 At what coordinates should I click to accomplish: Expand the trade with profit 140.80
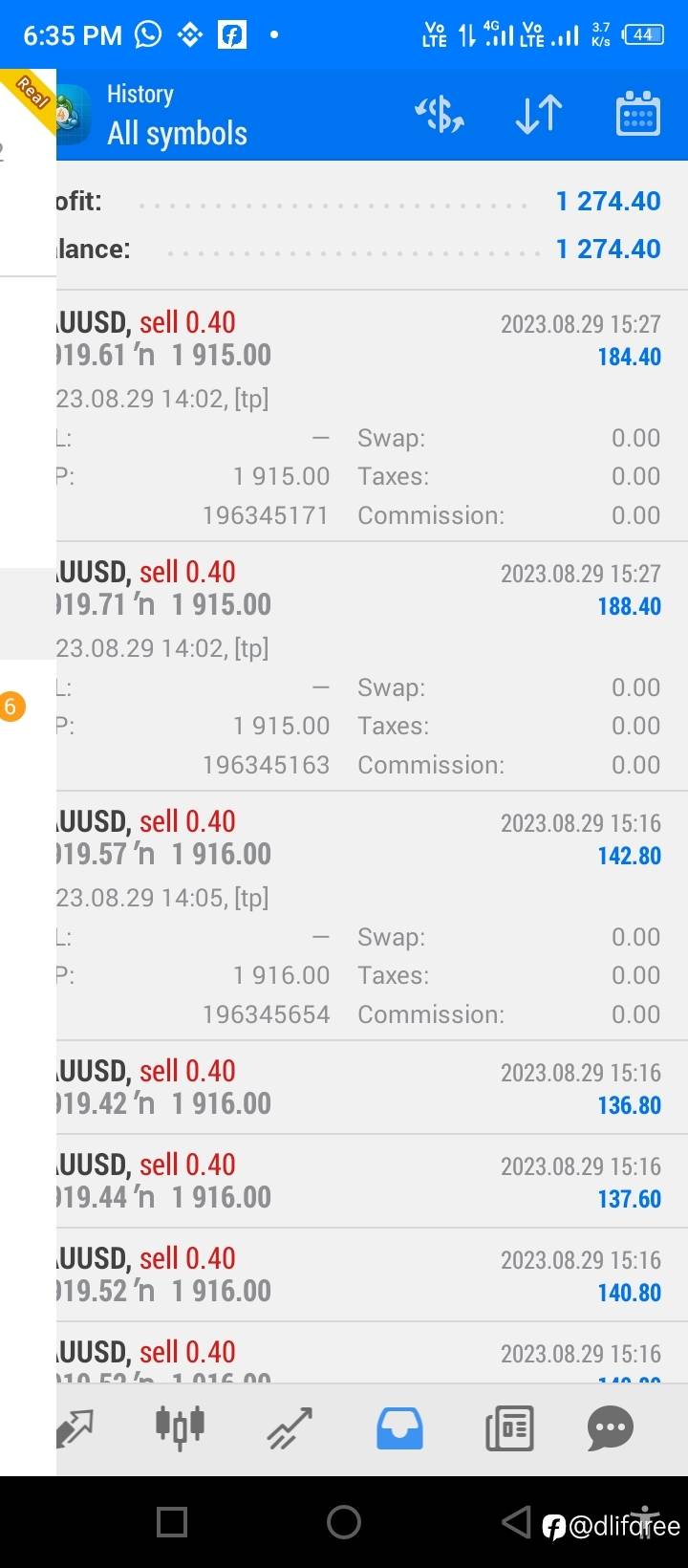tap(363, 1275)
